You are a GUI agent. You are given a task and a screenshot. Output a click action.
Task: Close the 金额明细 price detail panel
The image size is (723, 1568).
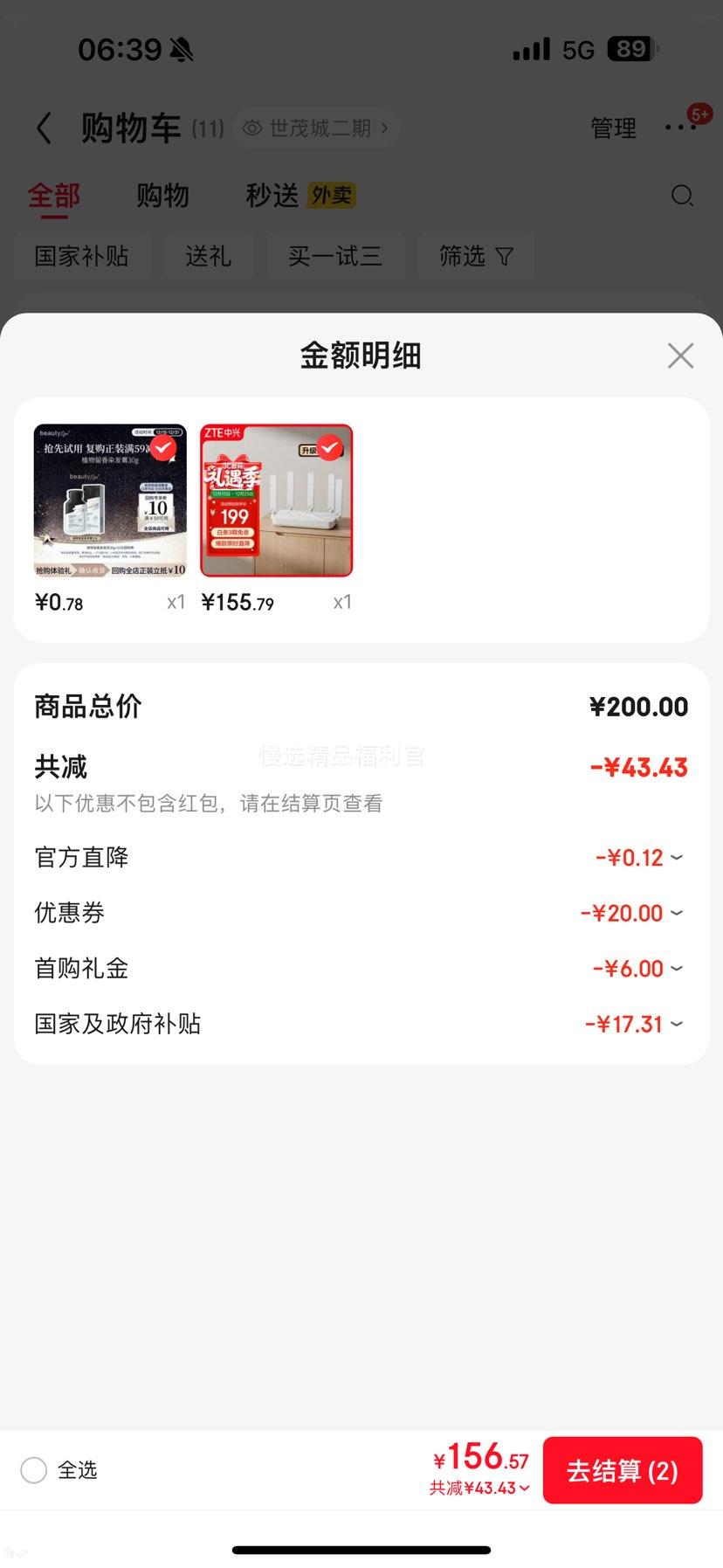tap(680, 356)
